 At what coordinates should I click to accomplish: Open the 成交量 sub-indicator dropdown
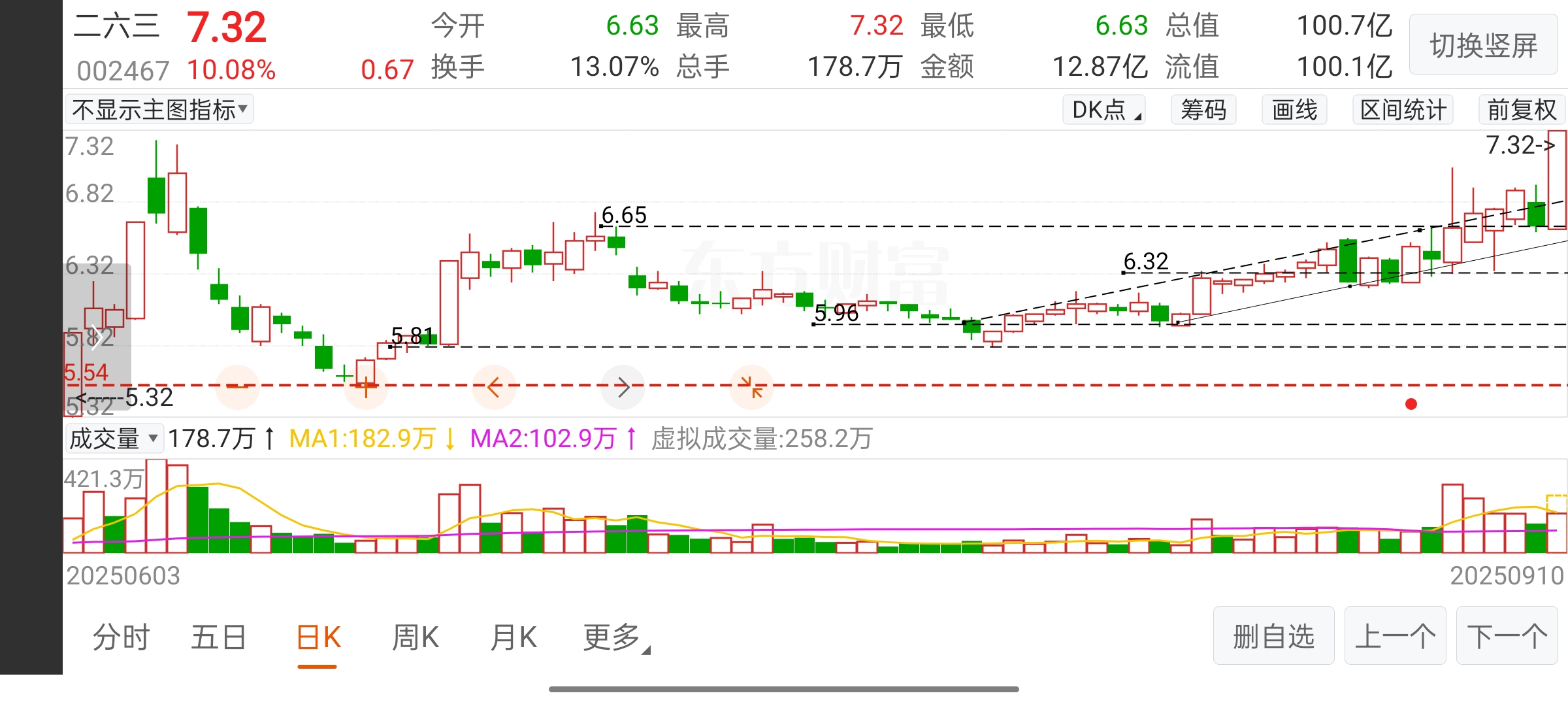[114, 439]
